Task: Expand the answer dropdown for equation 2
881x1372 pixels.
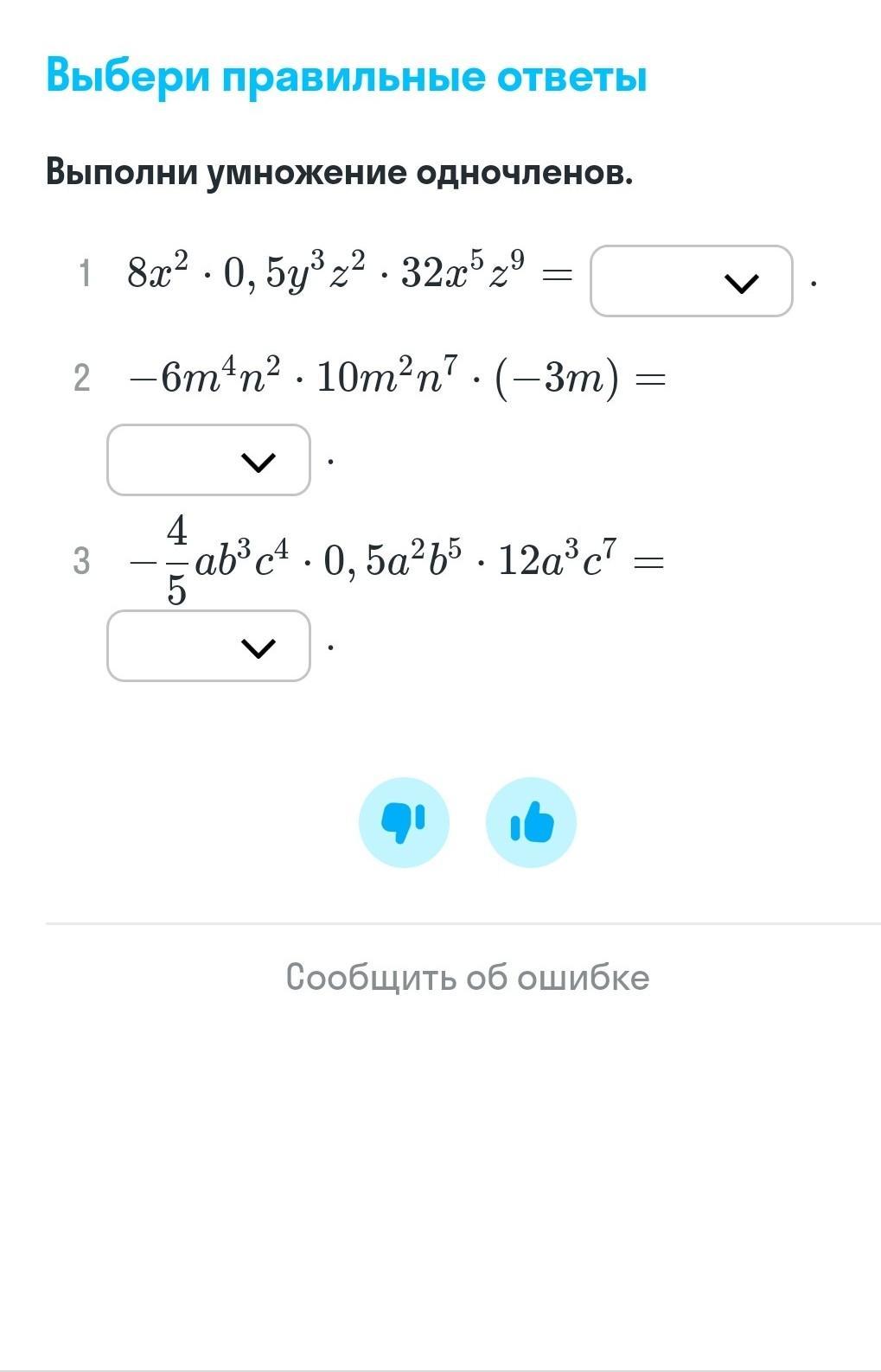Action: click(x=208, y=460)
